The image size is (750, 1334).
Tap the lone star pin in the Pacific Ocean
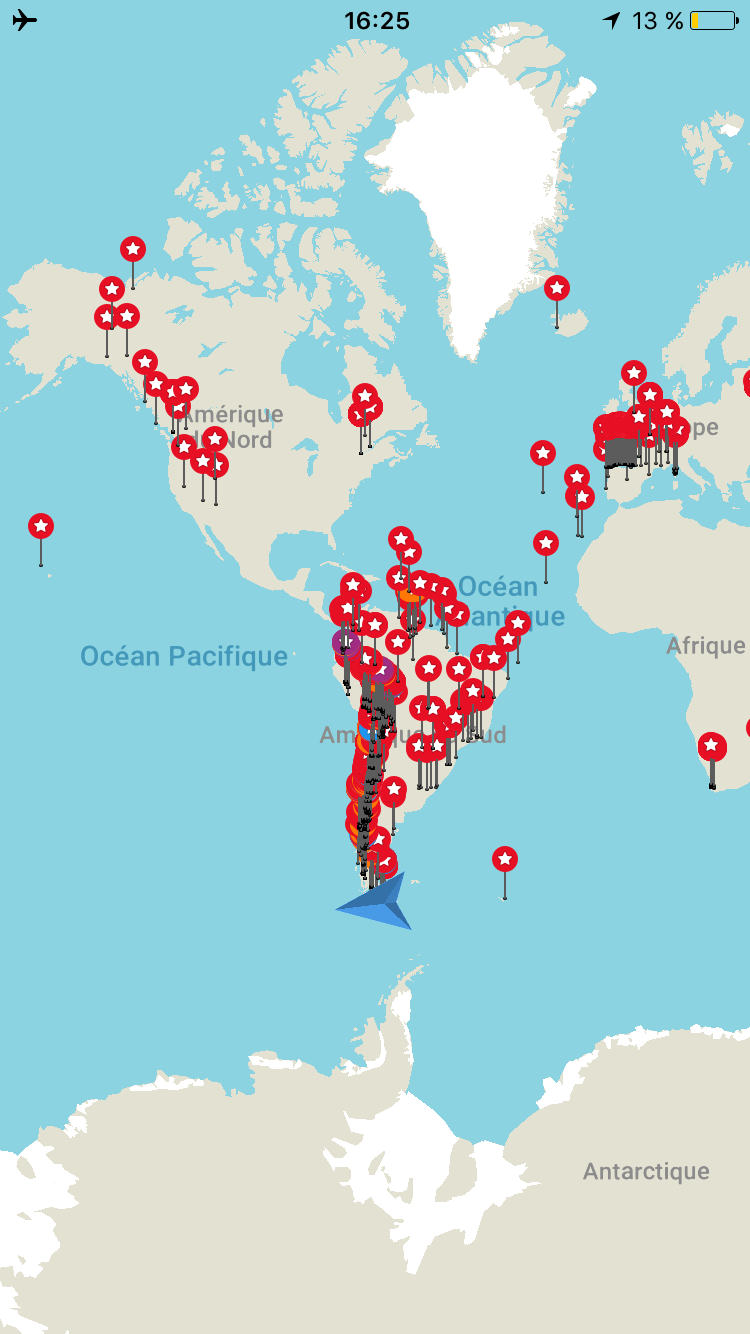(40, 526)
